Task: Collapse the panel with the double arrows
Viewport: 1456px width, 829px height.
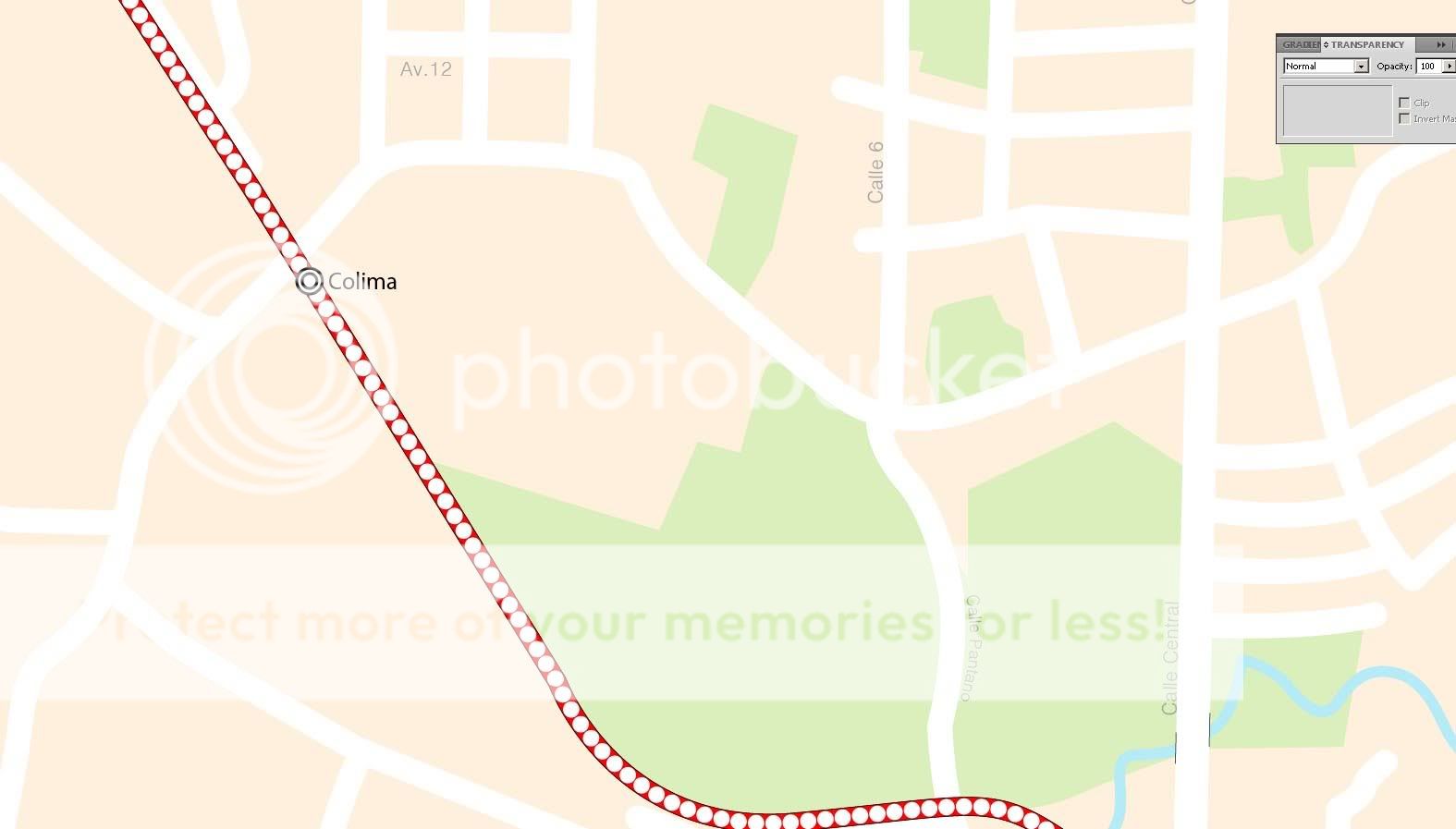Action: click(x=1440, y=44)
